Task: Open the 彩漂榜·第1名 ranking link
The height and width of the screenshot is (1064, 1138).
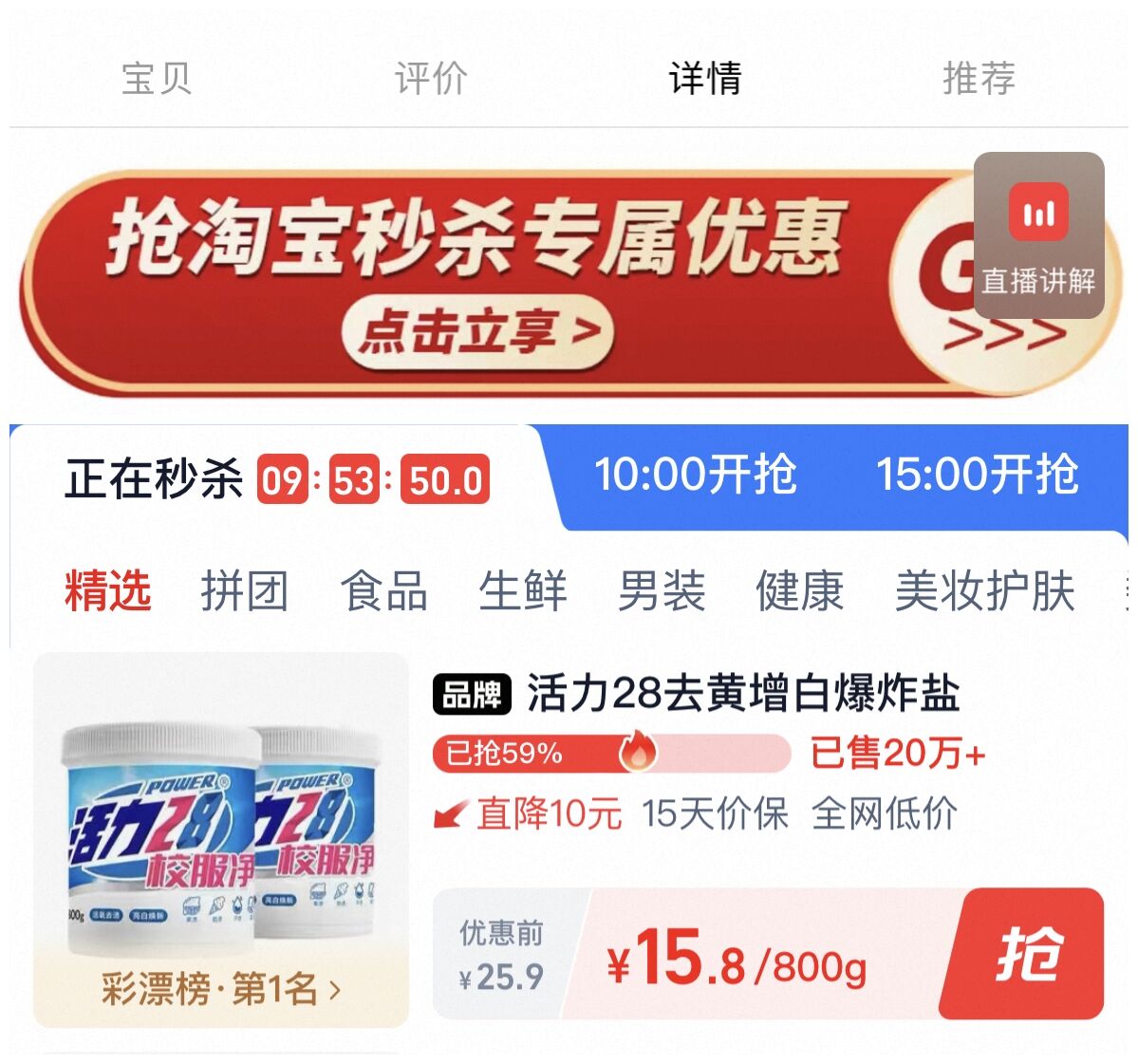Action: click(220, 990)
